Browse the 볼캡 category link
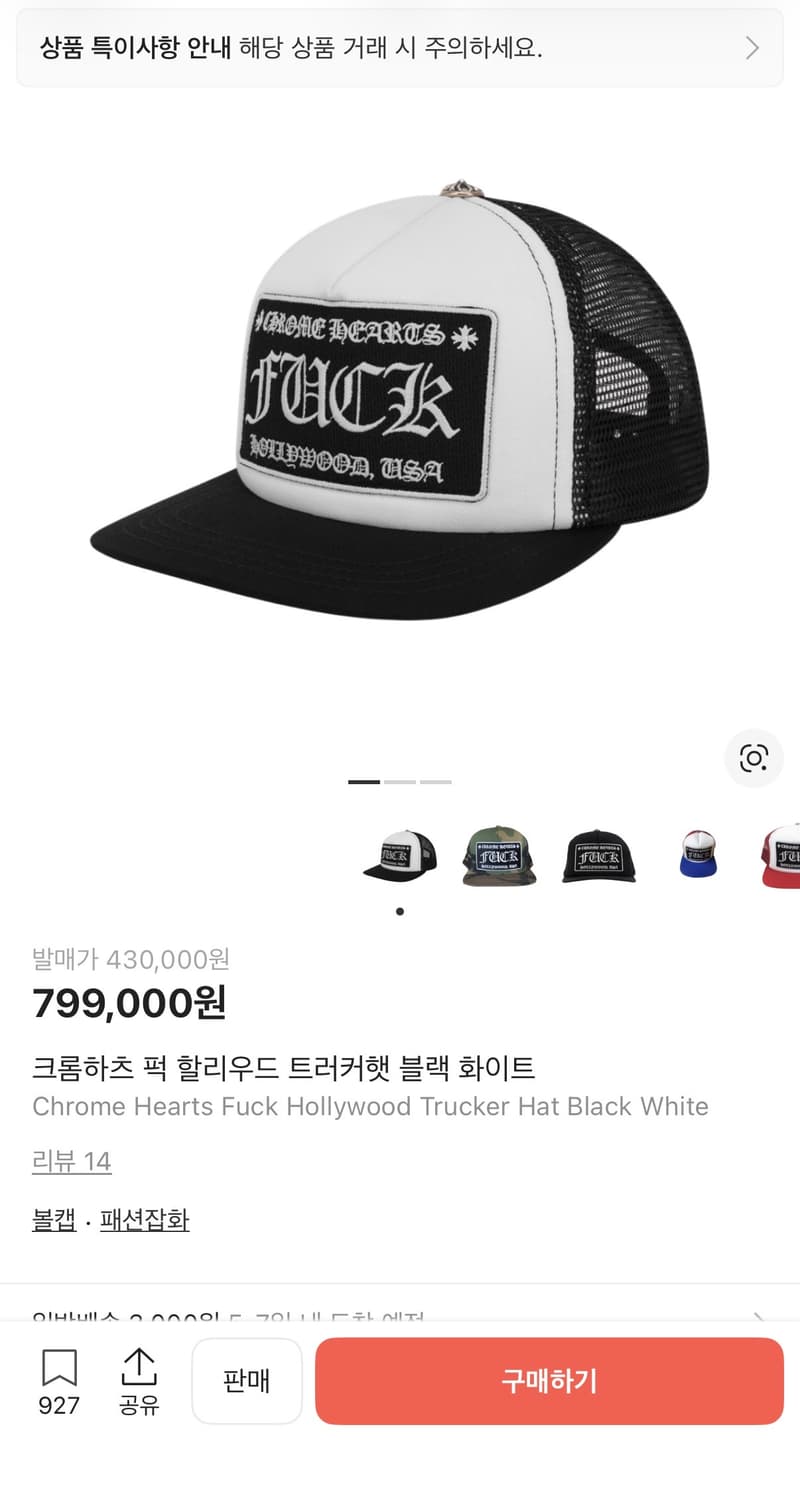Viewport: 800px width, 1500px height. (x=54, y=1220)
